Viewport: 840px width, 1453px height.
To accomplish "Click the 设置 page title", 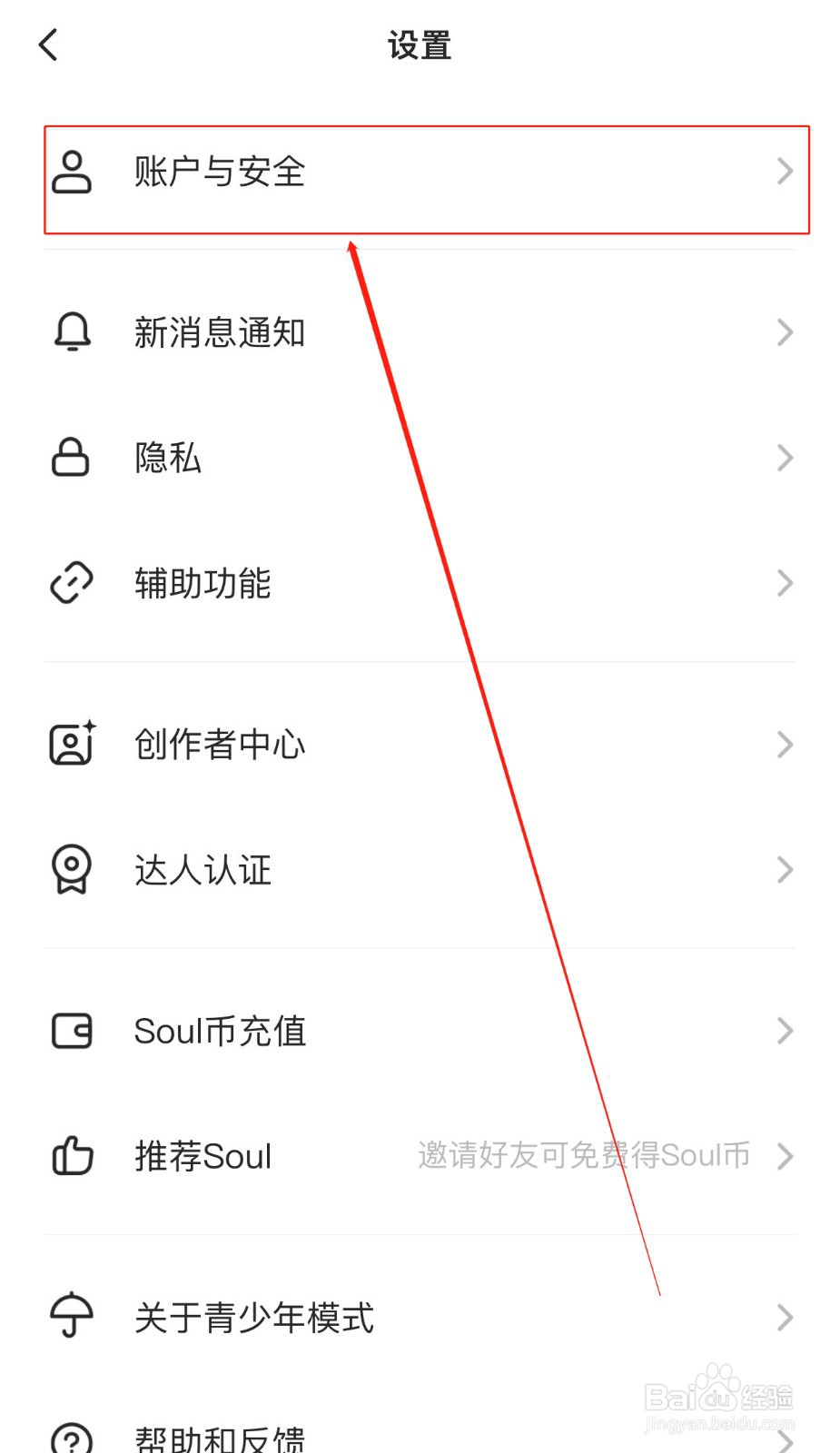I will click(x=420, y=44).
